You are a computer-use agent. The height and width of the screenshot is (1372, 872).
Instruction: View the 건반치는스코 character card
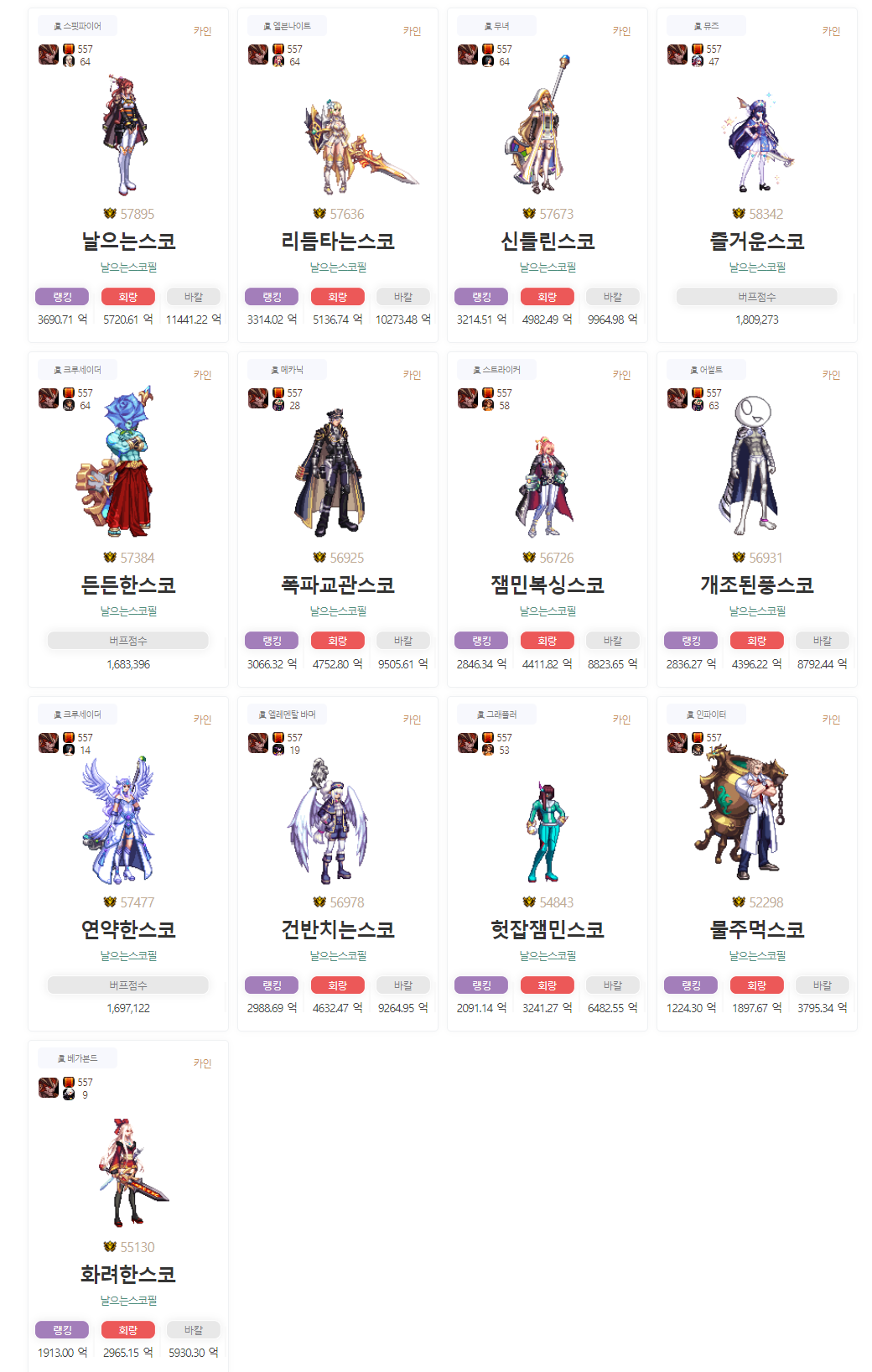338,929
